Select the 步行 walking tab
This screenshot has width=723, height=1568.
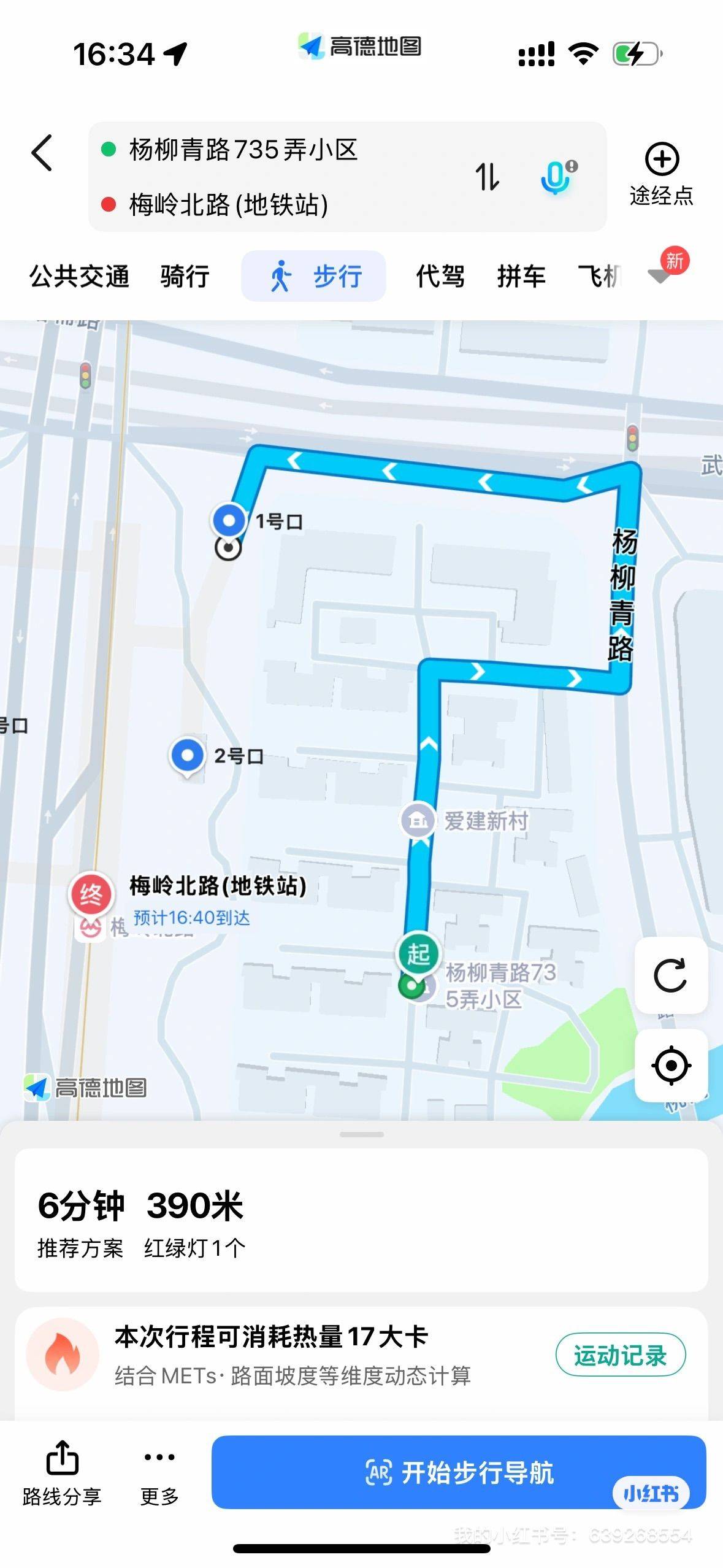[314, 277]
